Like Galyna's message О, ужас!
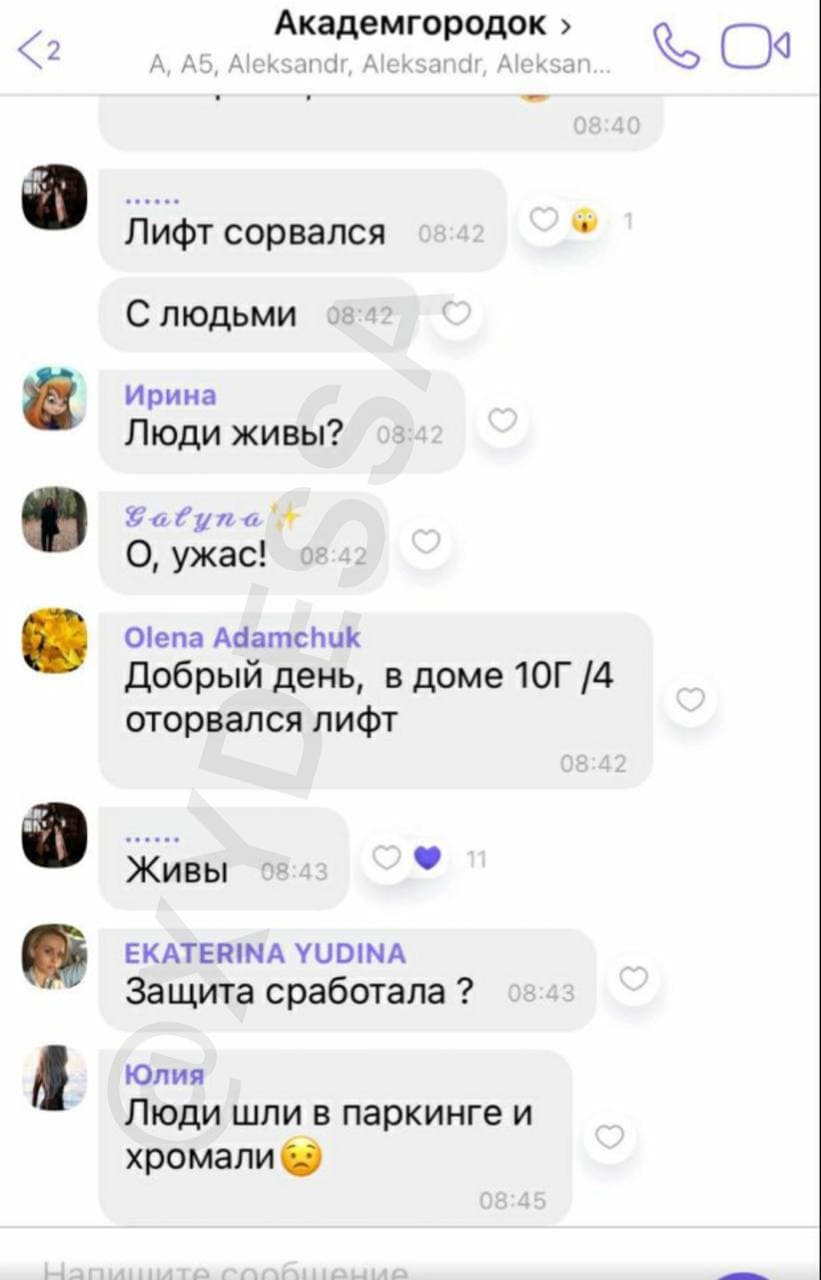The image size is (821, 1280). click(x=426, y=542)
